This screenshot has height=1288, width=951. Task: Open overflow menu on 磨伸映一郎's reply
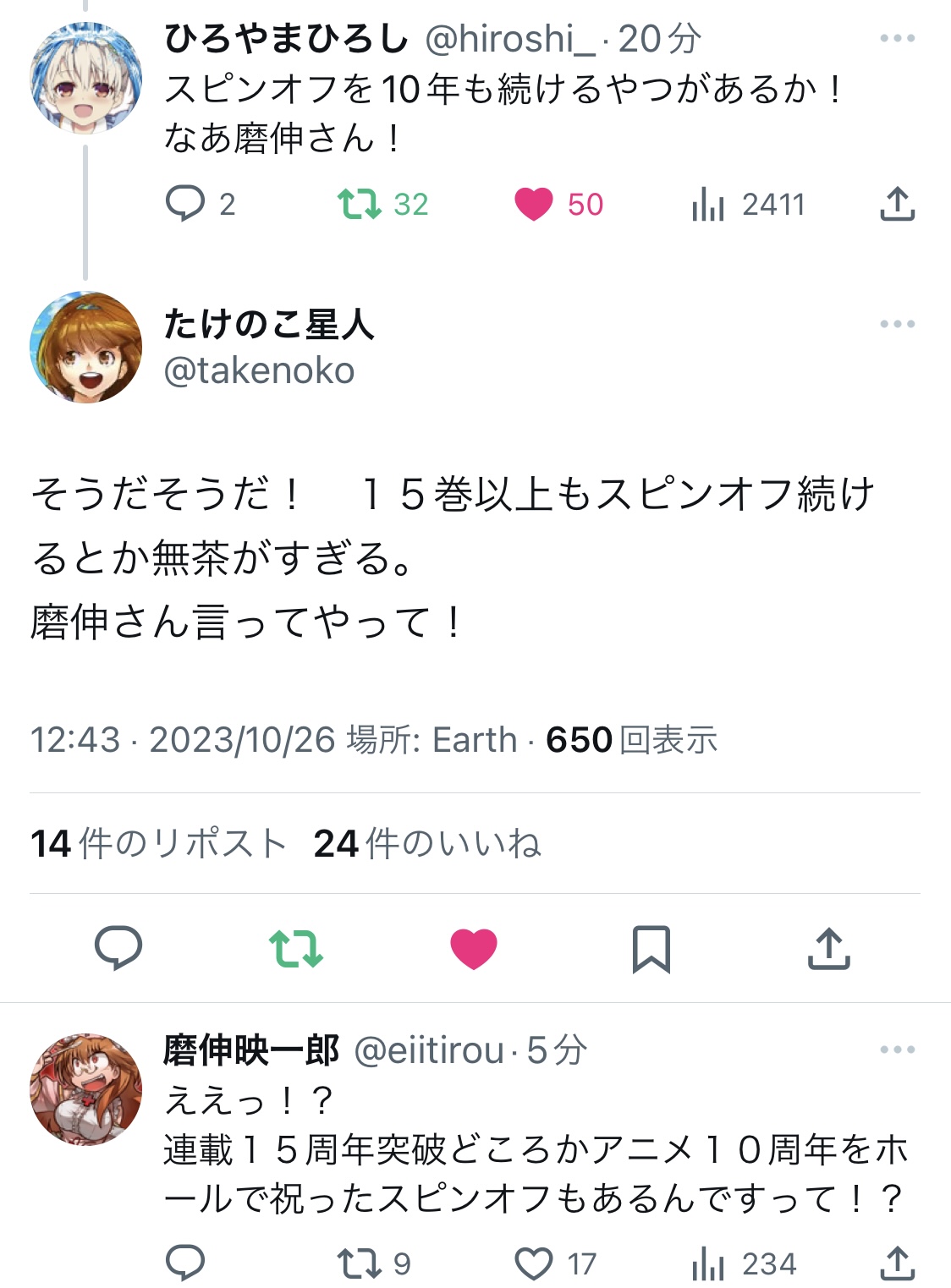[x=897, y=1050]
